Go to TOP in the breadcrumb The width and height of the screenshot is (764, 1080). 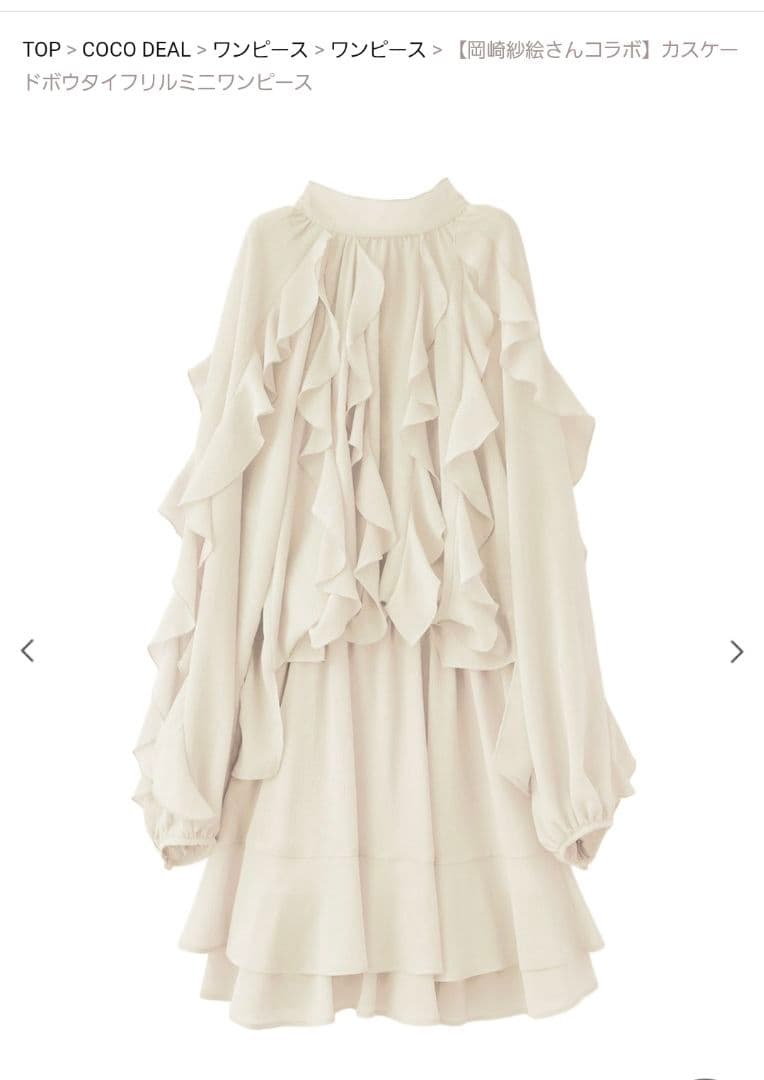click(x=42, y=49)
